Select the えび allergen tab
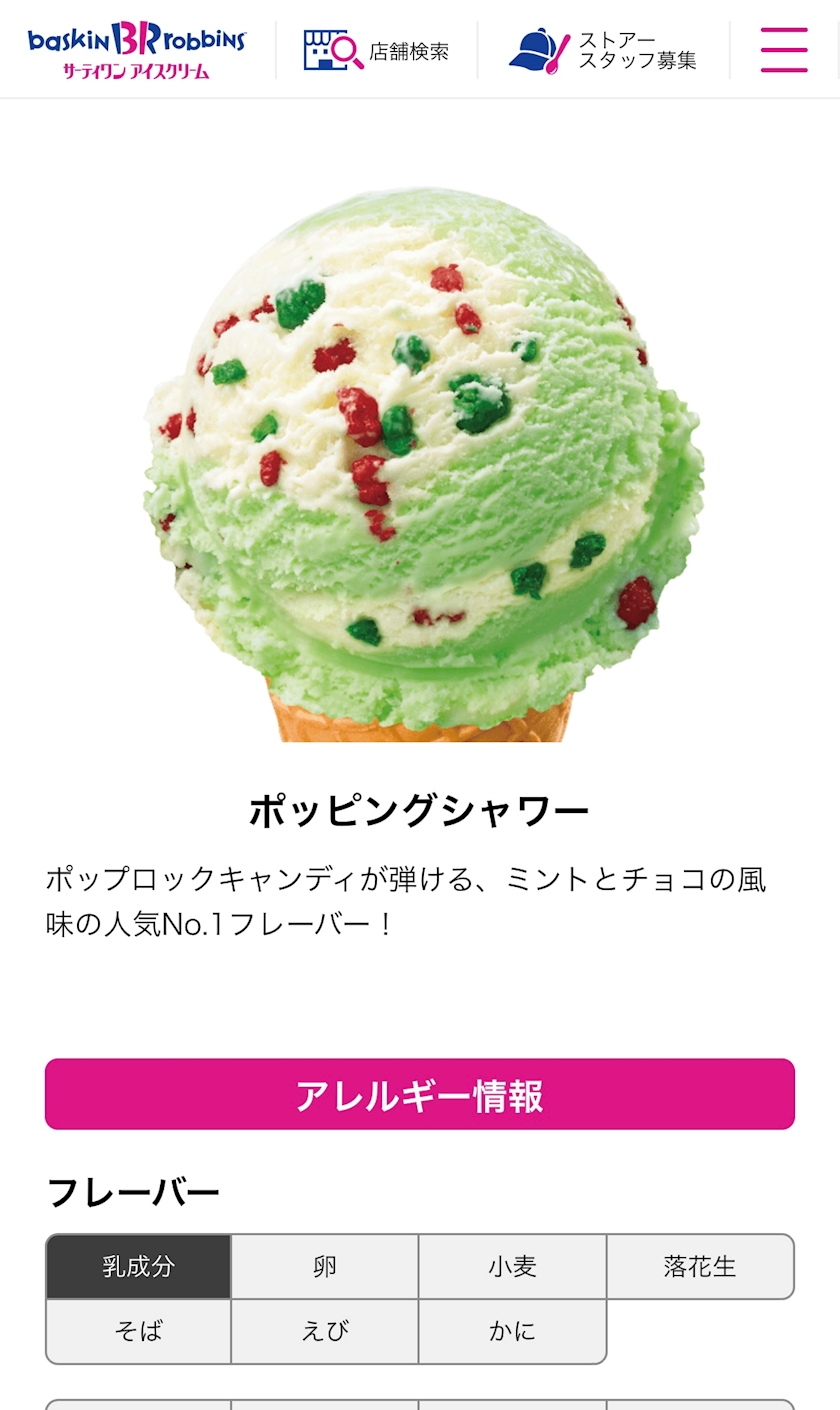 (325, 1331)
